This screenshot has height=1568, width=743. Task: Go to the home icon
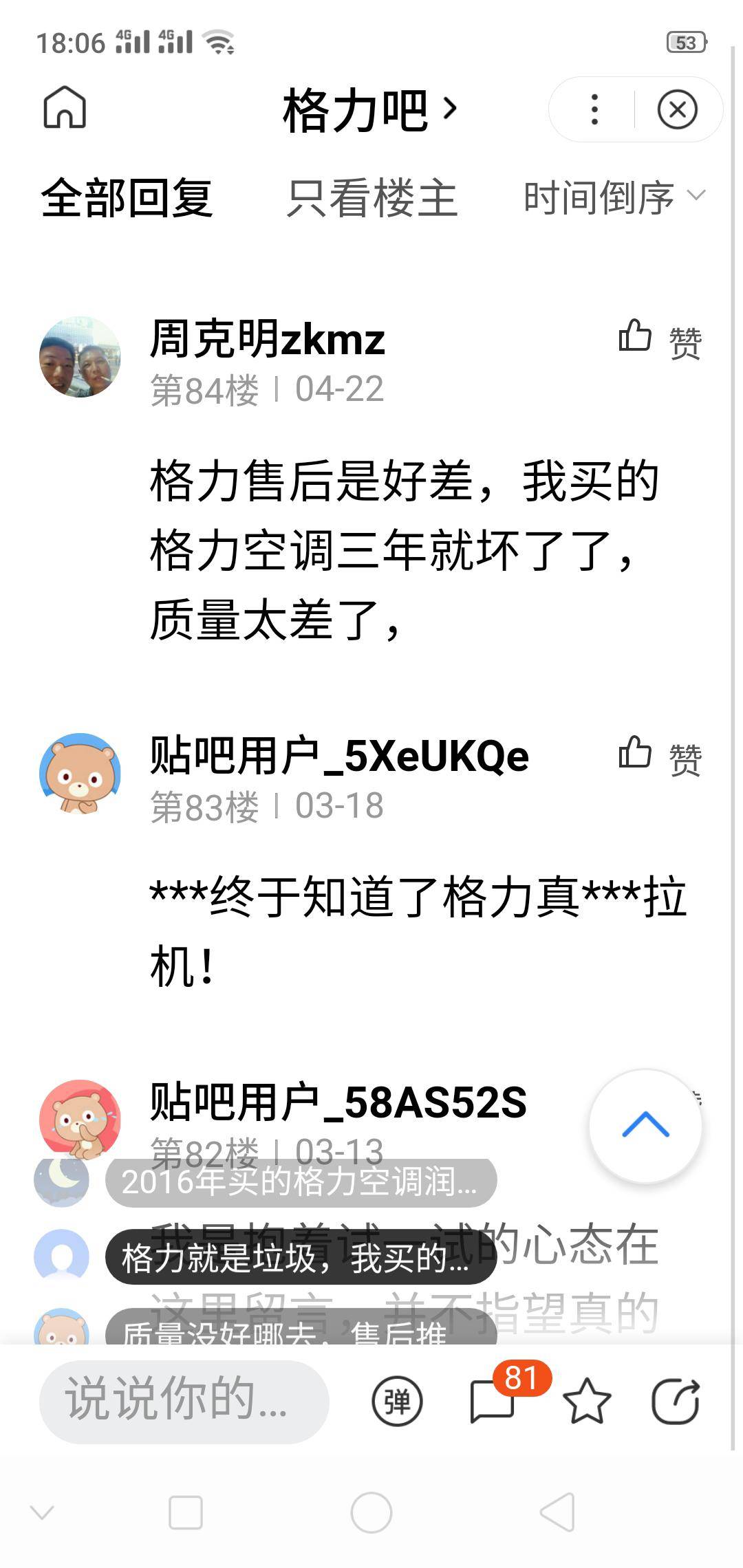pos(65,107)
